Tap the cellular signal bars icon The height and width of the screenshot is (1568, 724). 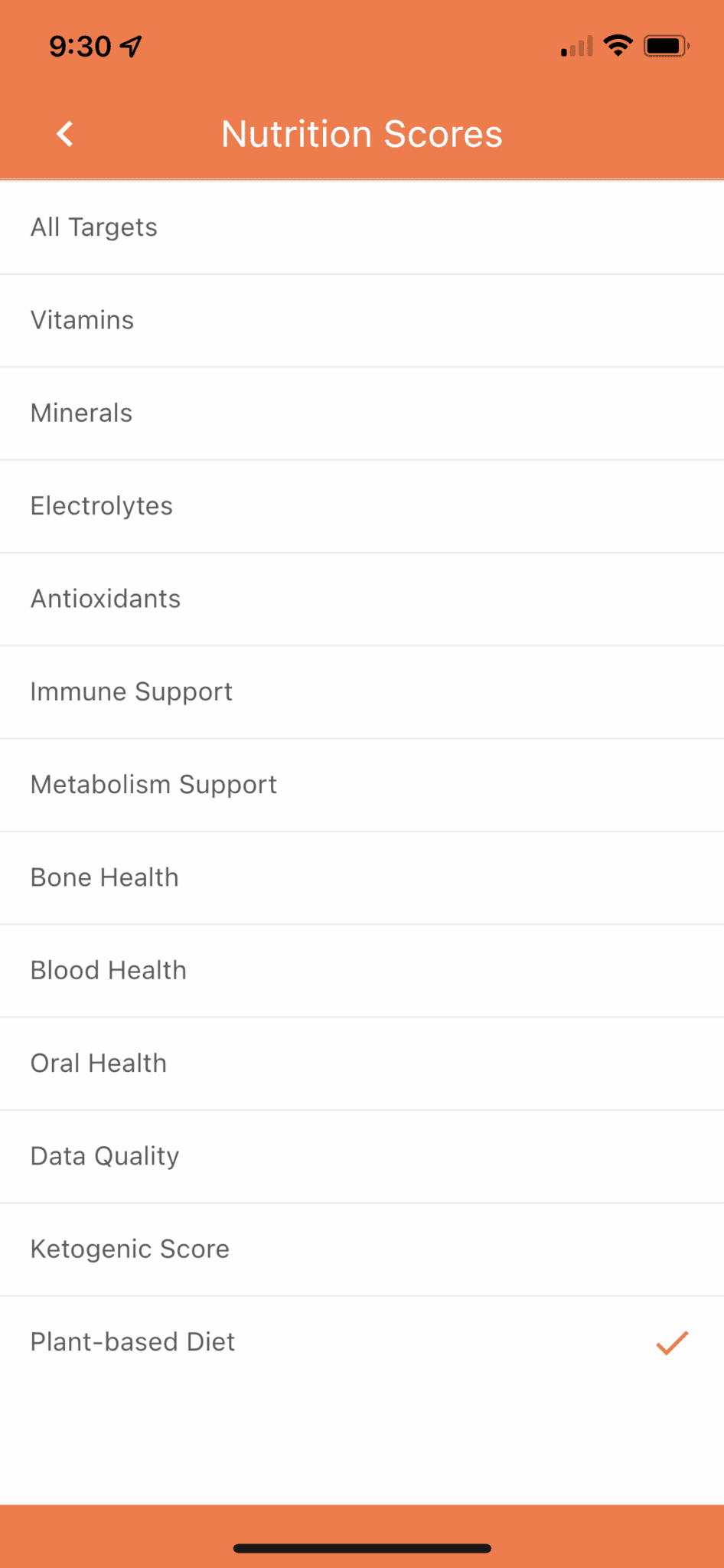[x=576, y=47]
